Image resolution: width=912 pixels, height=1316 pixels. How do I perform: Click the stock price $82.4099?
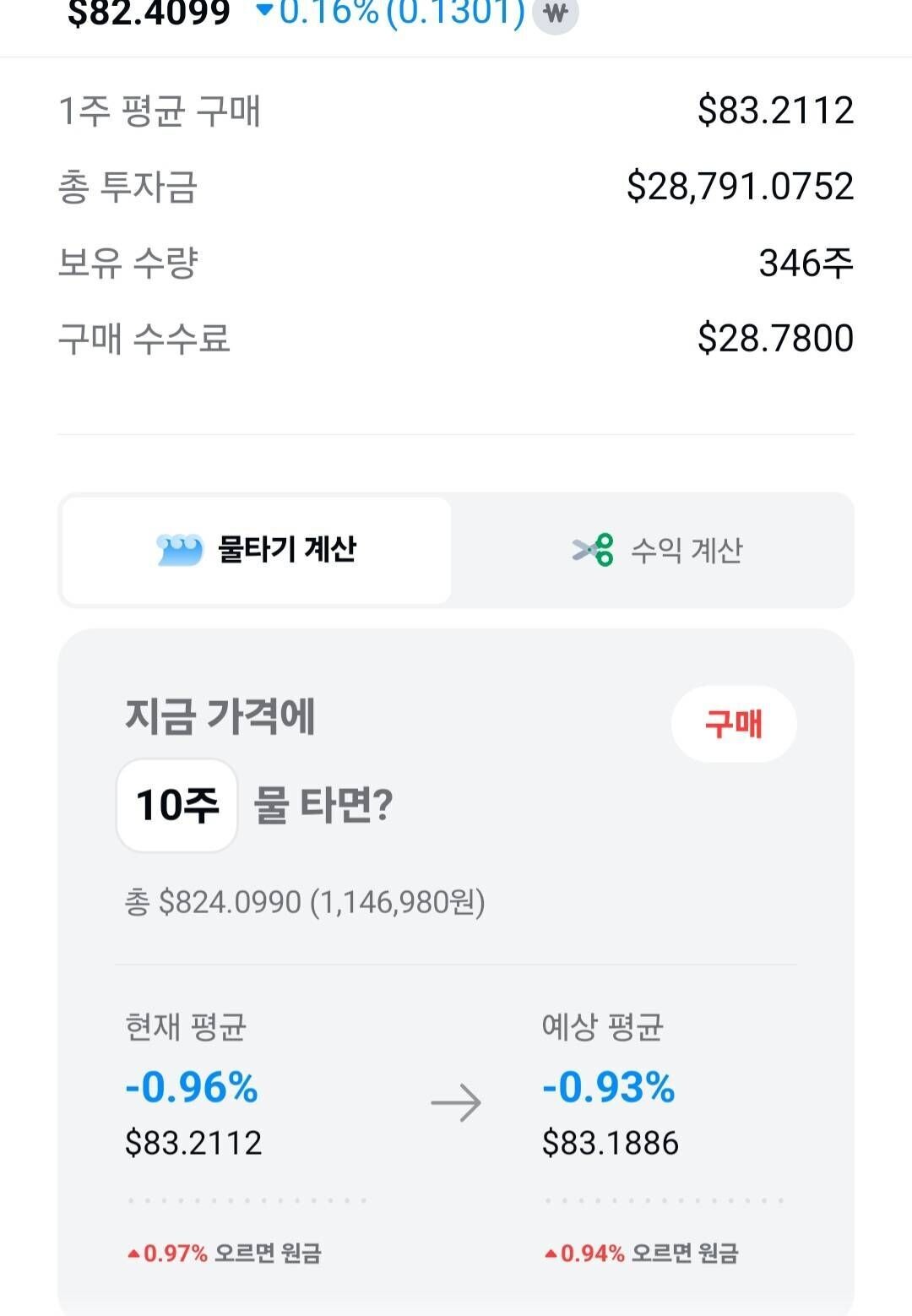(x=144, y=13)
